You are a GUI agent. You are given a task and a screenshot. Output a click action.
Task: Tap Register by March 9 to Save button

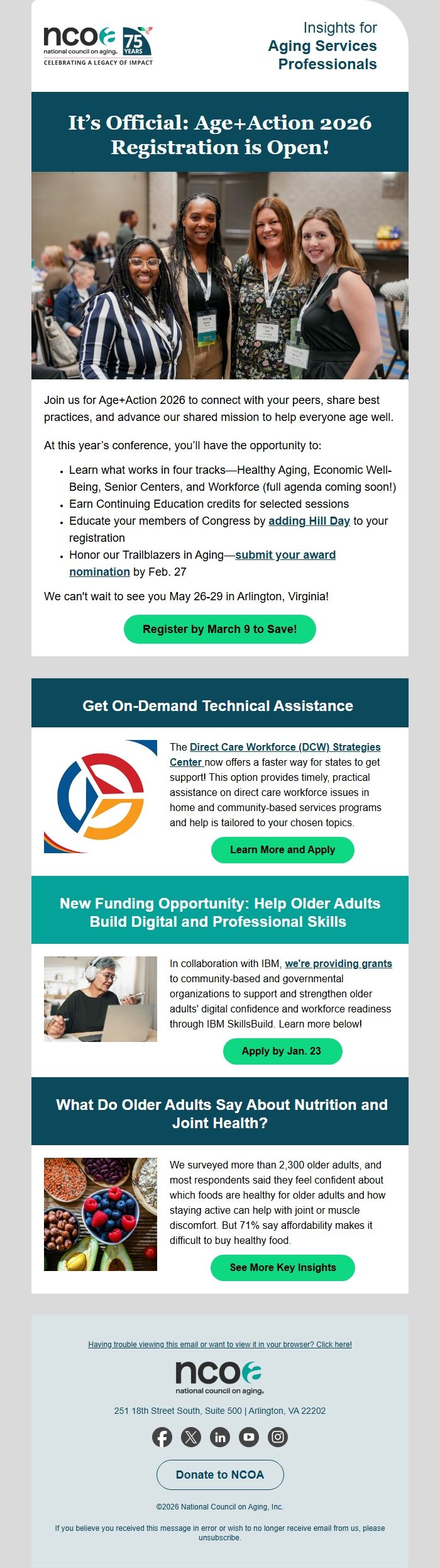click(x=219, y=629)
